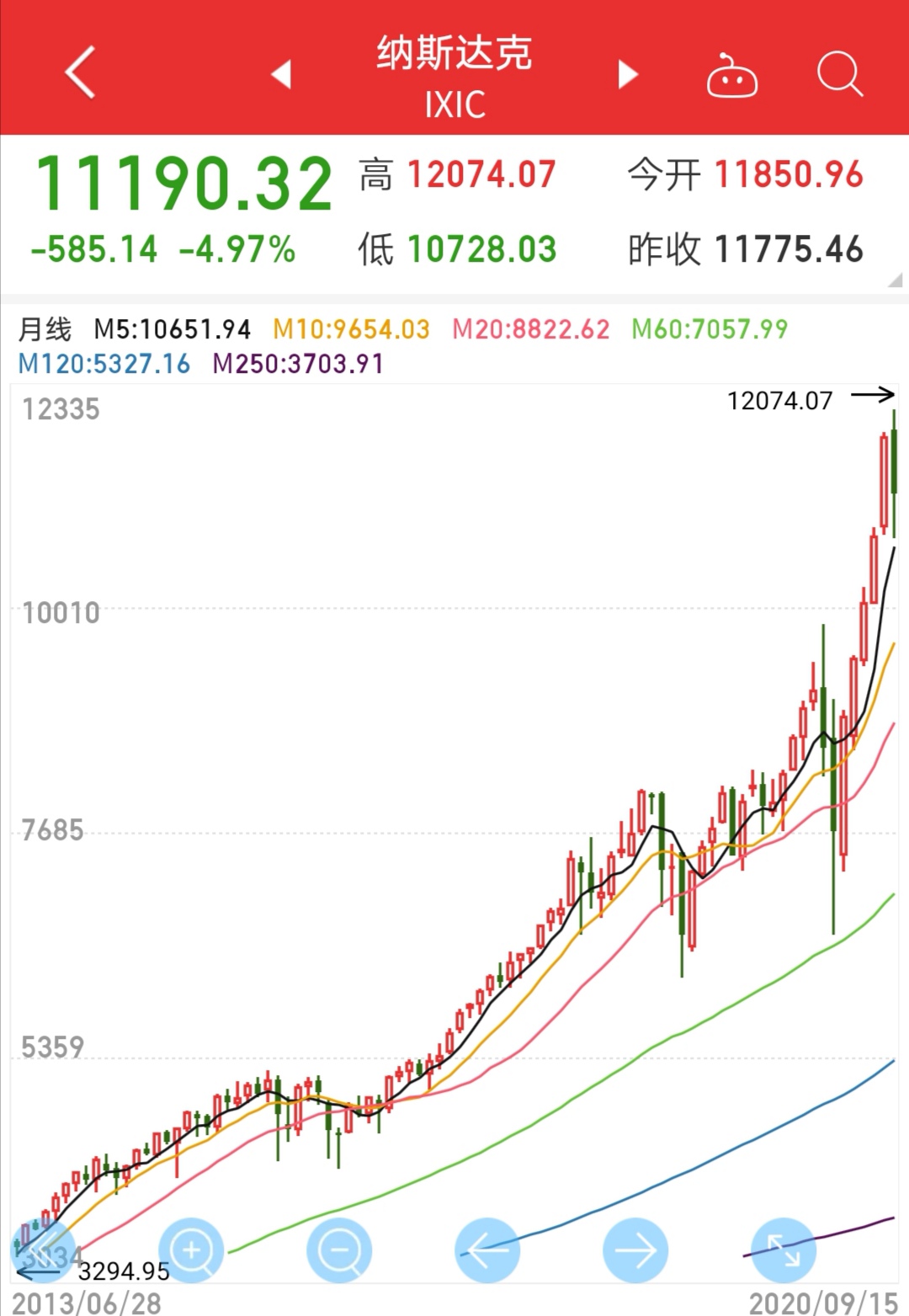Jump to the earliest chart data

[x=42, y=1250]
